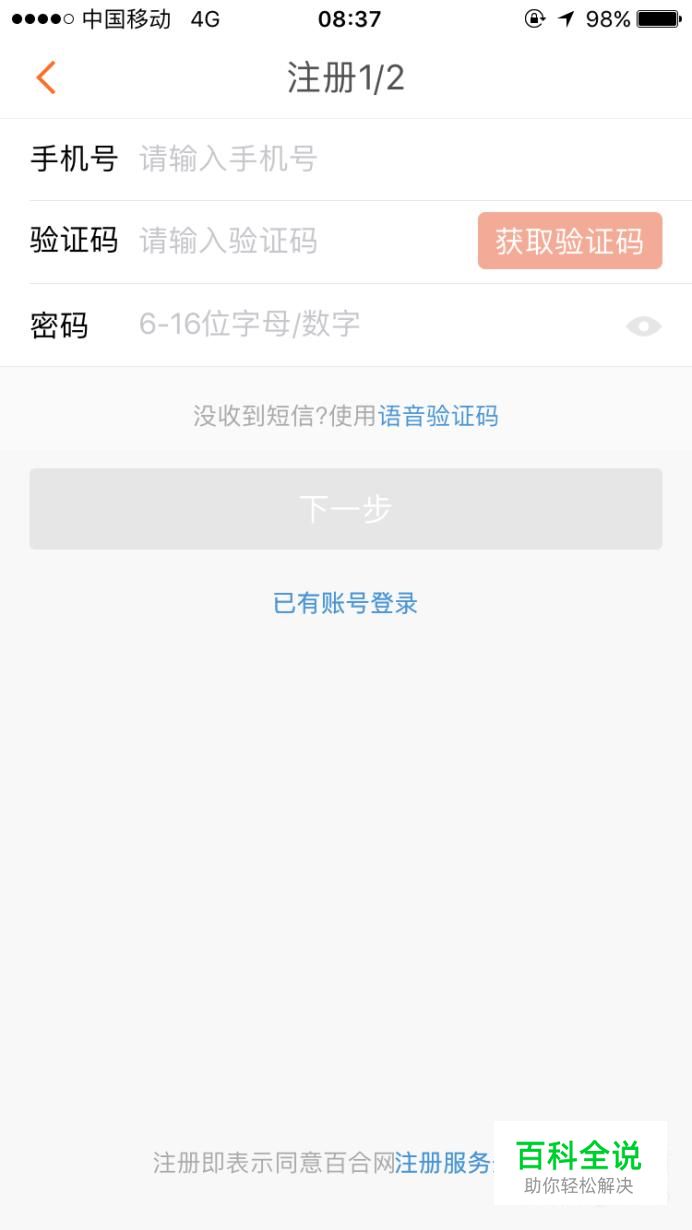Focus the verification code field

coord(300,241)
